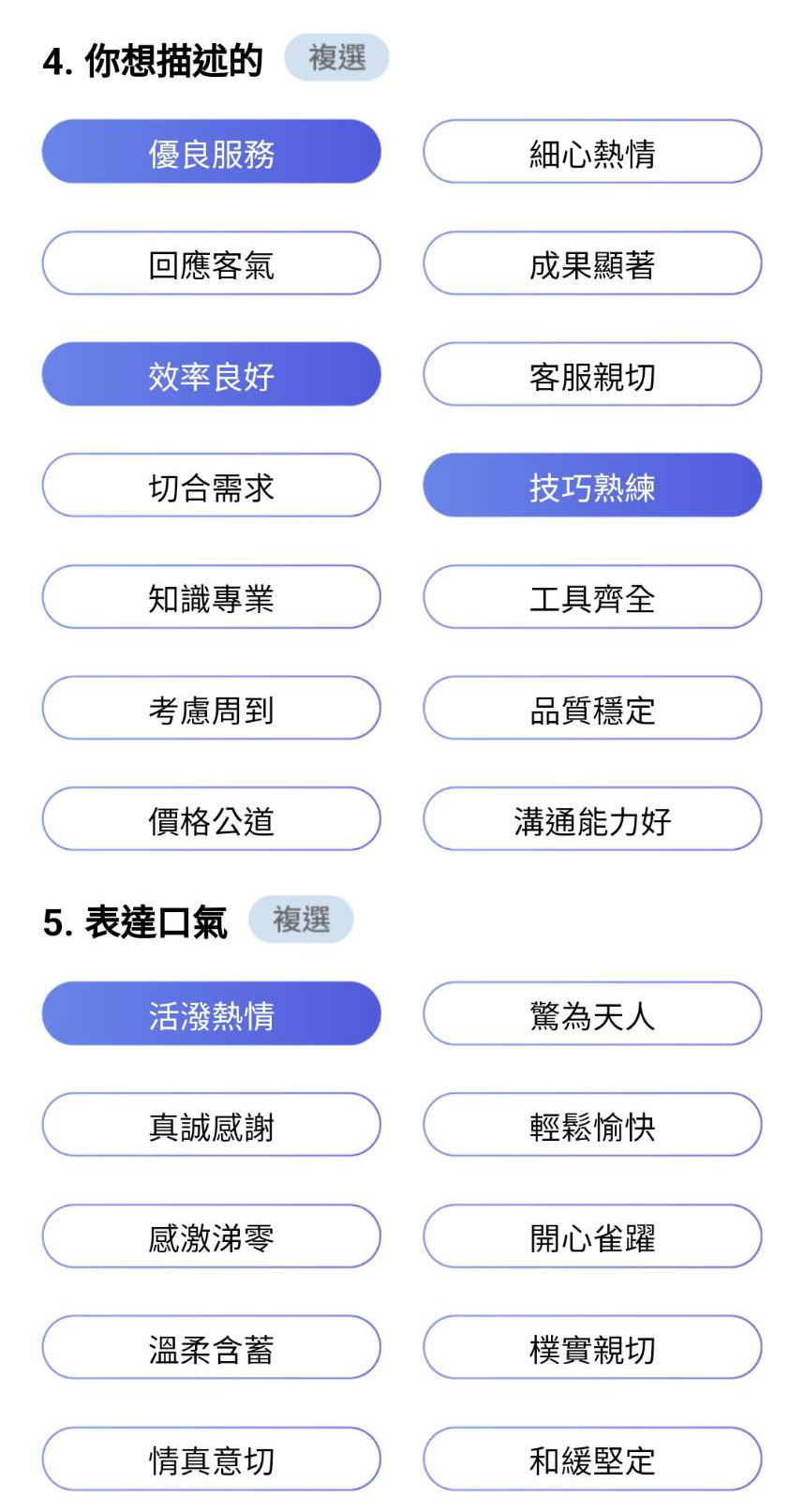The height and width of the screenshot is (1512, 804).
Task: Unselect the 效率良好 chip
Action: point(211,374)
